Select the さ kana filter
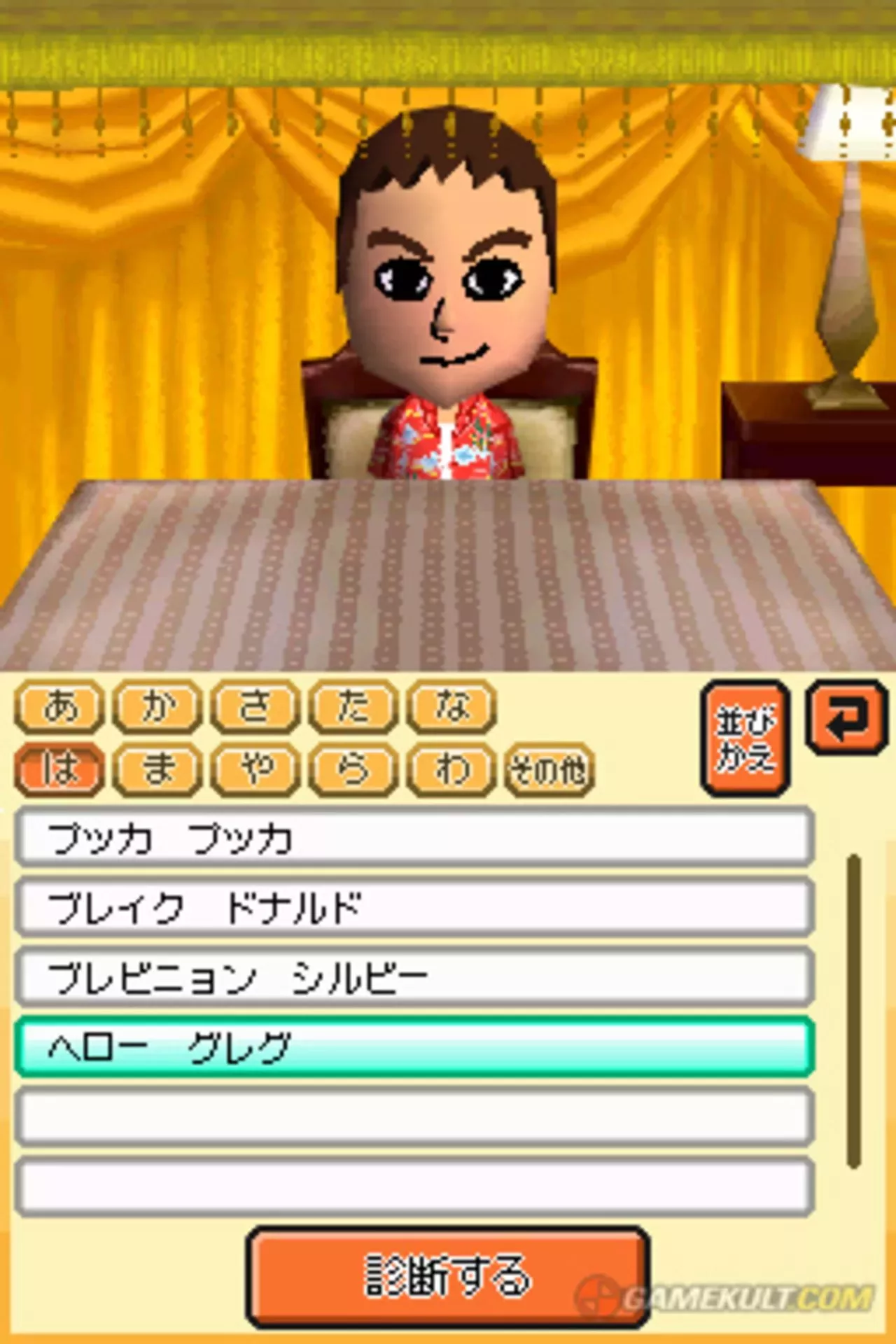Screen dimensions: 896x1344 pyautogui.click(x=255, y=707)
